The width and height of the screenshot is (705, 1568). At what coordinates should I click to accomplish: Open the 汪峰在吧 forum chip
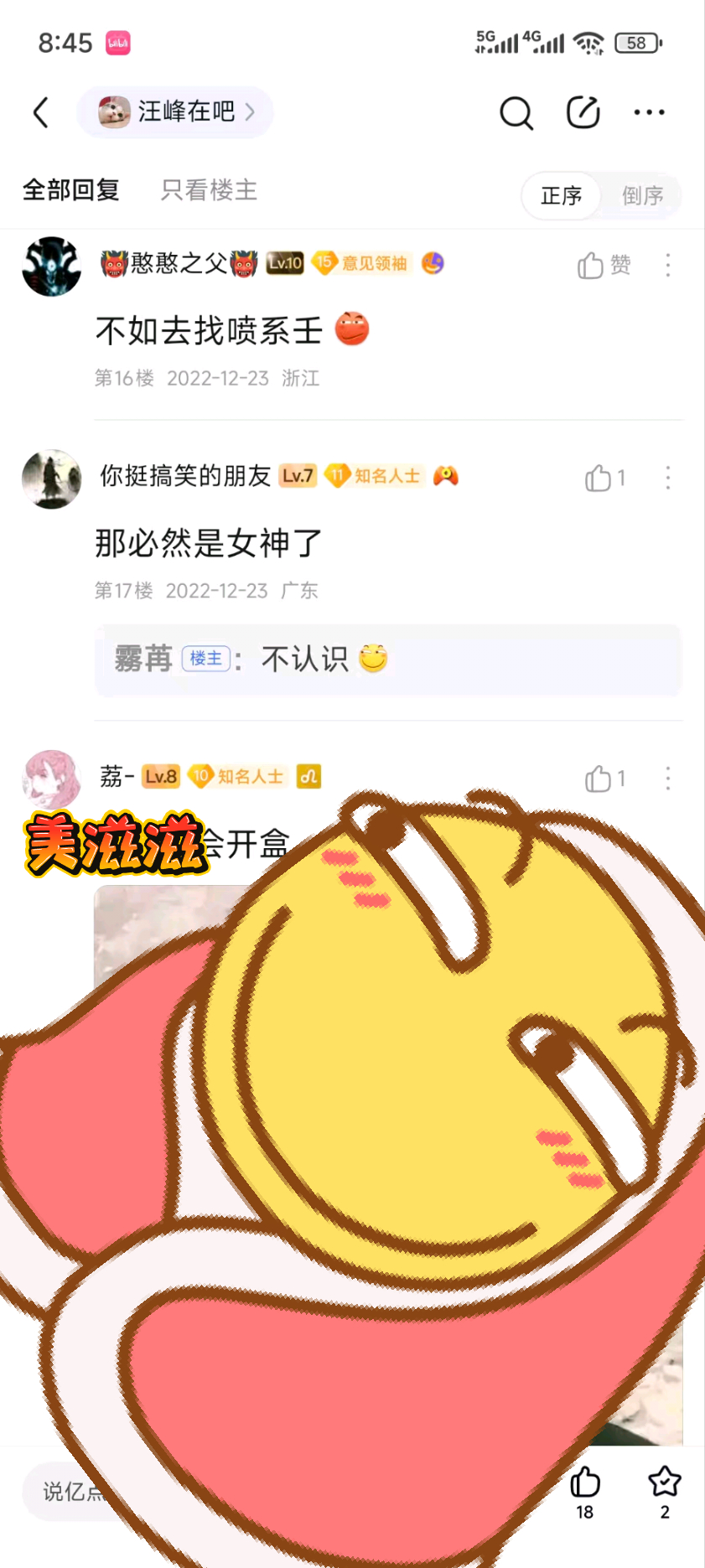[175, 112]
